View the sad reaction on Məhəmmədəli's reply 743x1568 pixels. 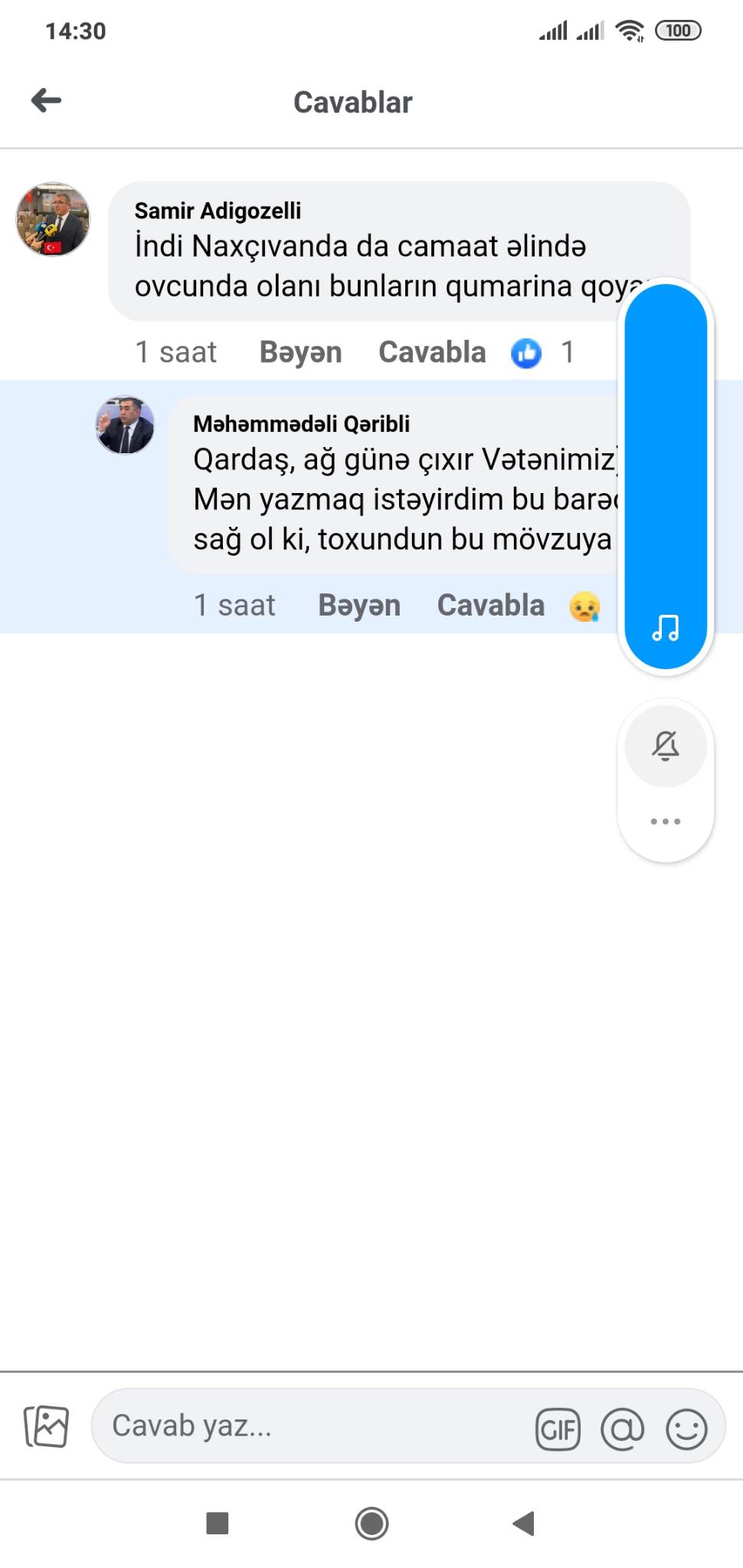584,606
